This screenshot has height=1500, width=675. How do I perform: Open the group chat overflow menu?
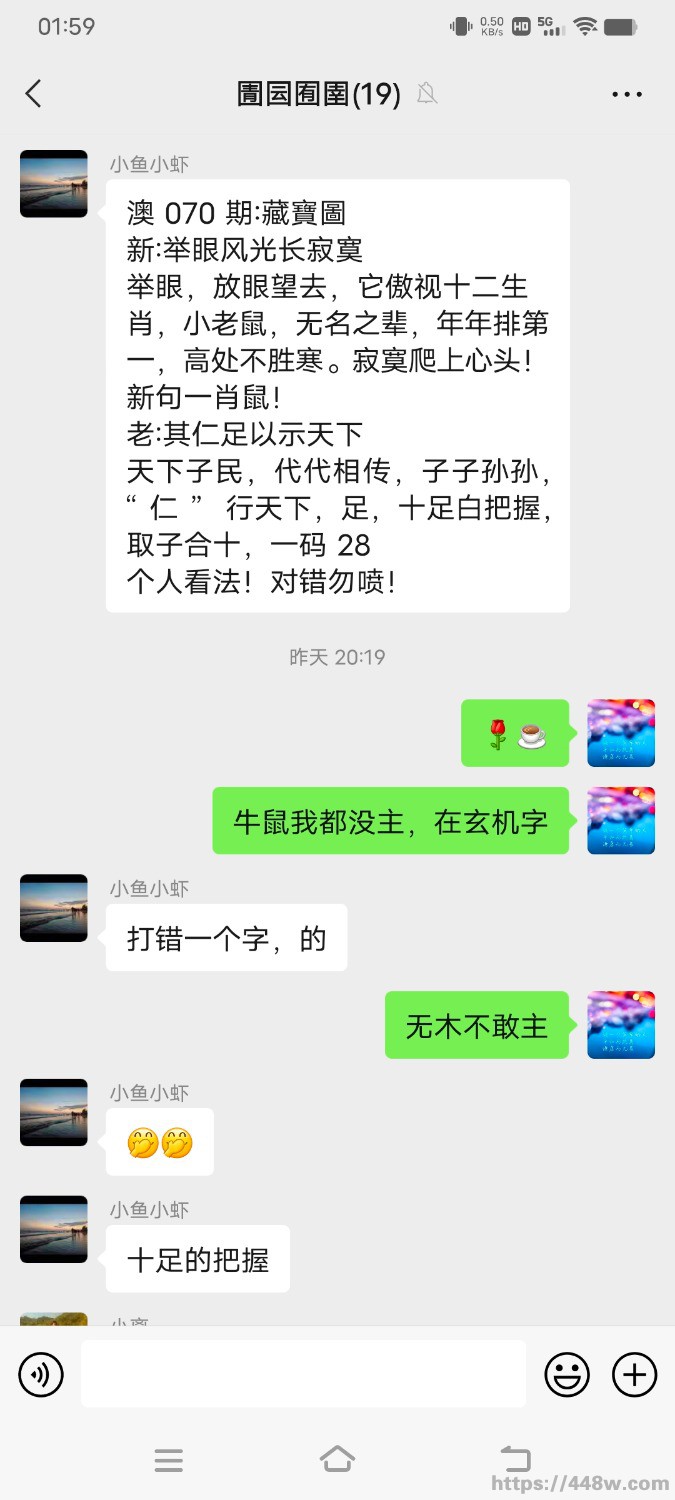point(627,94)
